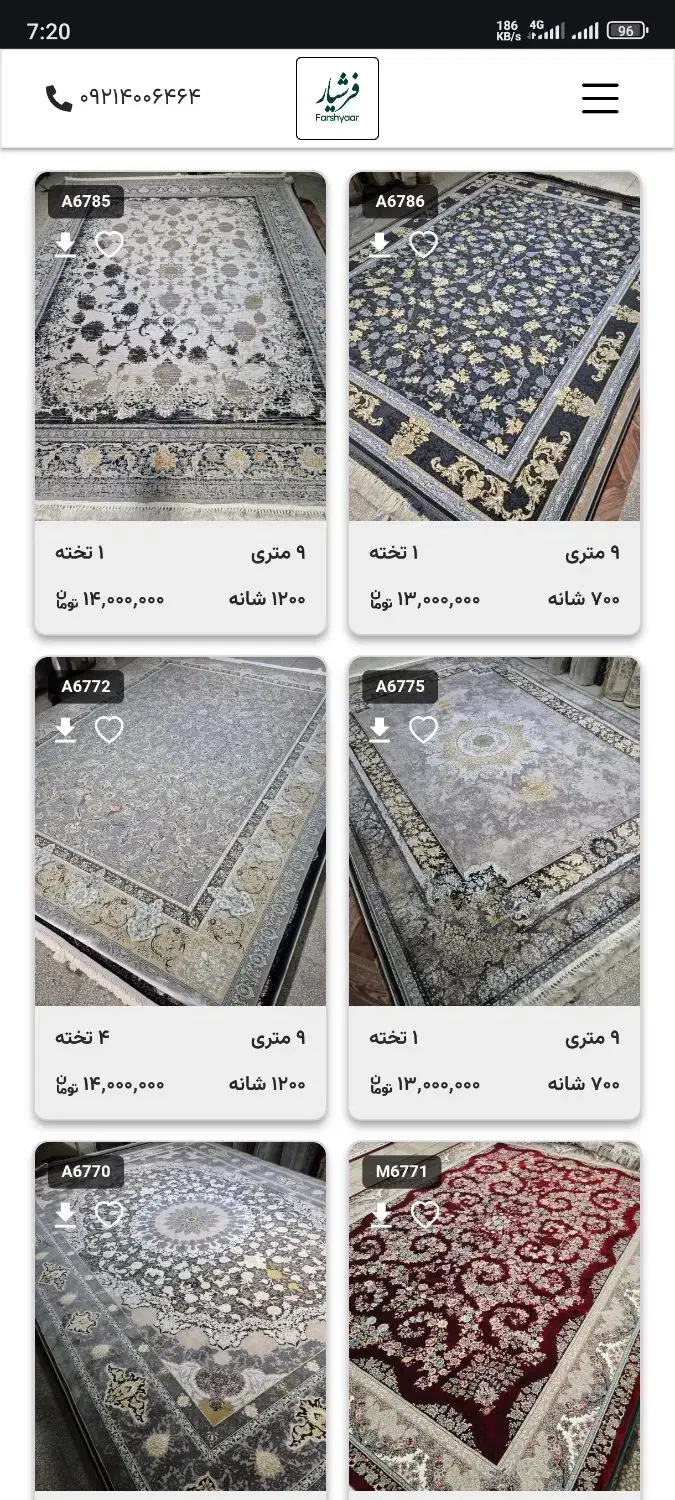Image resolution: width=675 pixels, height=1500 pixels.
Task: Add carpet A6775 to wishlist
Action: pos(424,730)
